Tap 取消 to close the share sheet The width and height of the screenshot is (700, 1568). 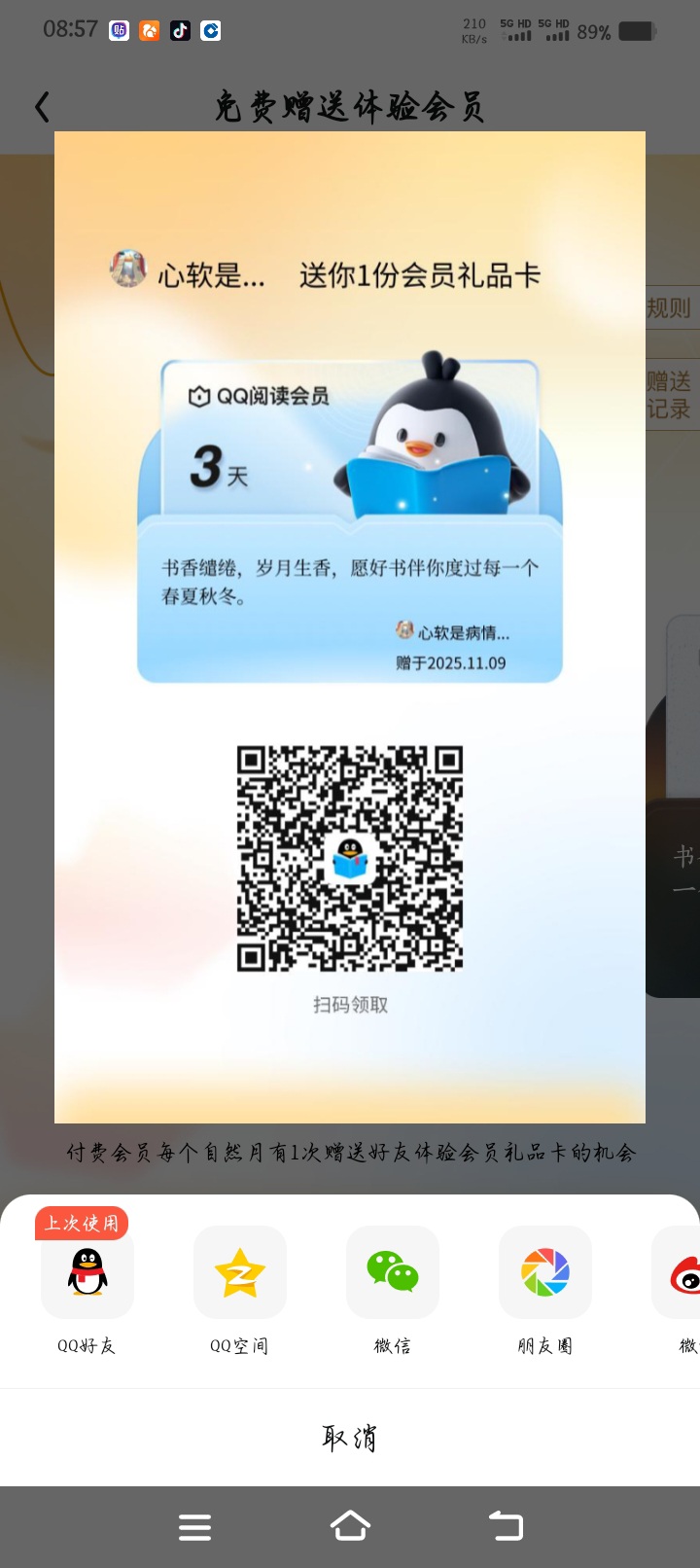(349, 1437)
